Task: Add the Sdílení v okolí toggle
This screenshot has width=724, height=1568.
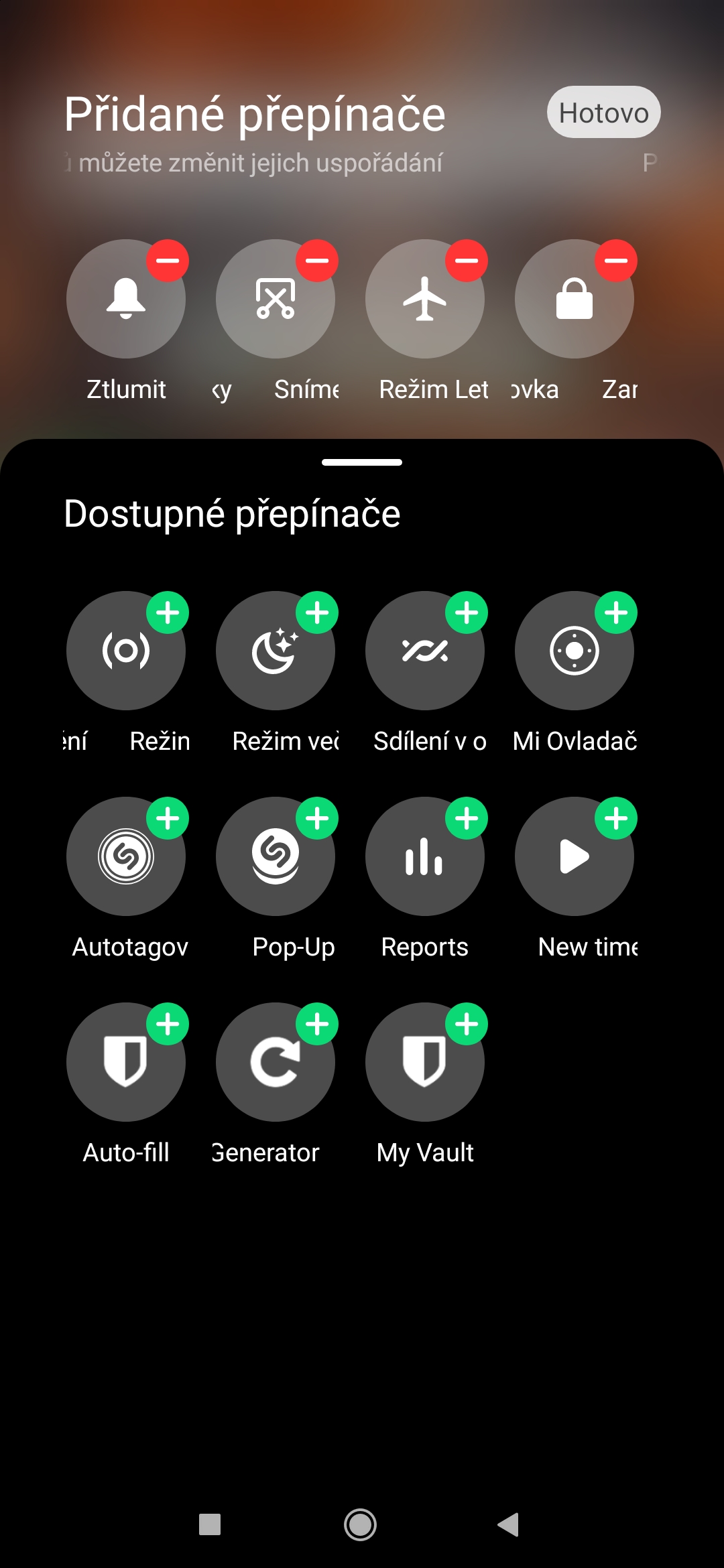Action: point(467,612)
